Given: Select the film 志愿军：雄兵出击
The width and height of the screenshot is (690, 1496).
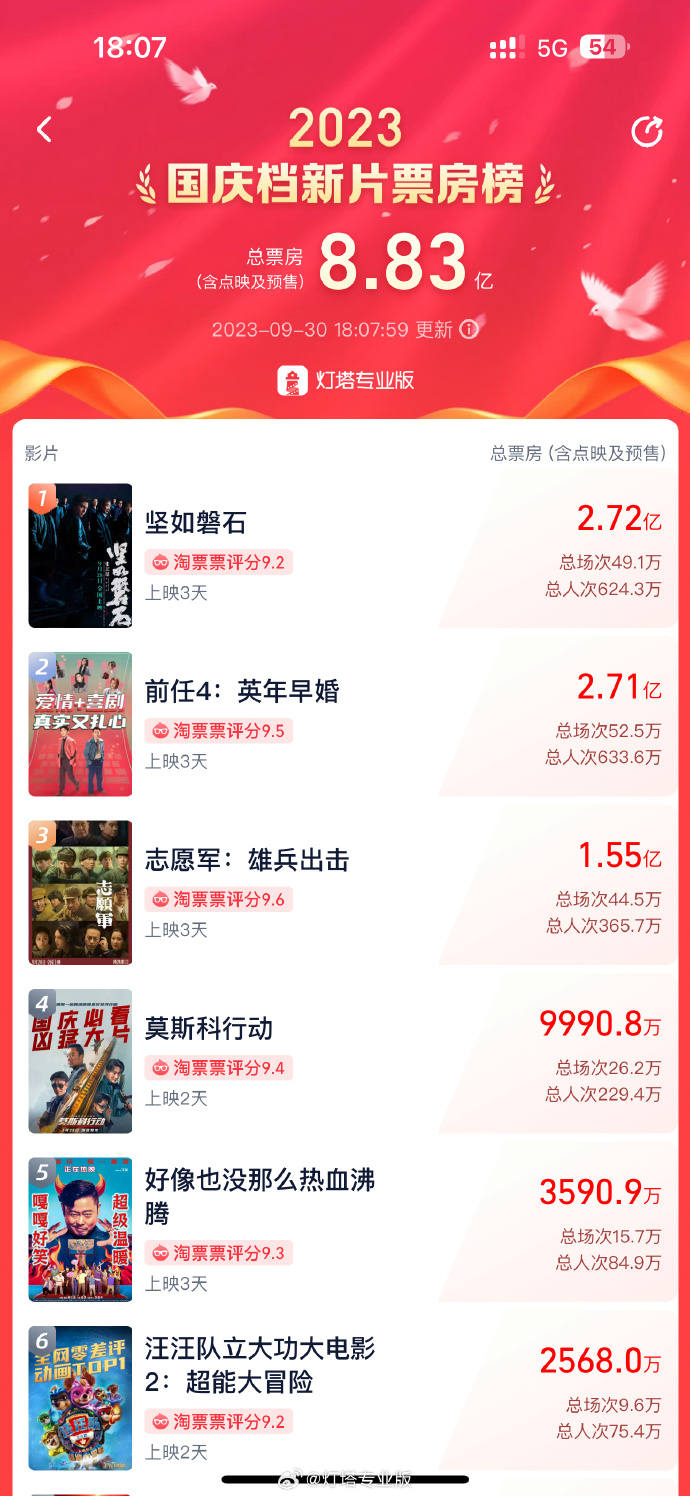Looking at the screenshot, I should tap(247, 859).
